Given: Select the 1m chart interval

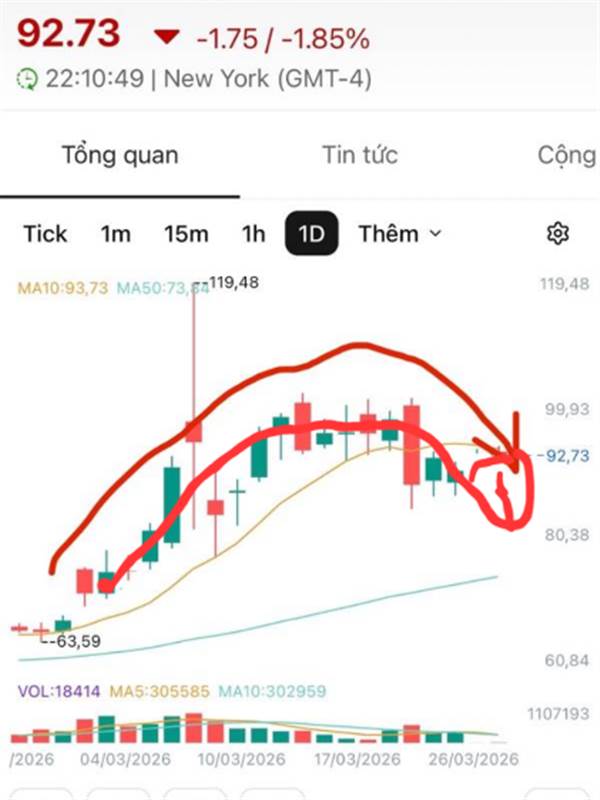Looking at the screenshot, I should 116,234.
